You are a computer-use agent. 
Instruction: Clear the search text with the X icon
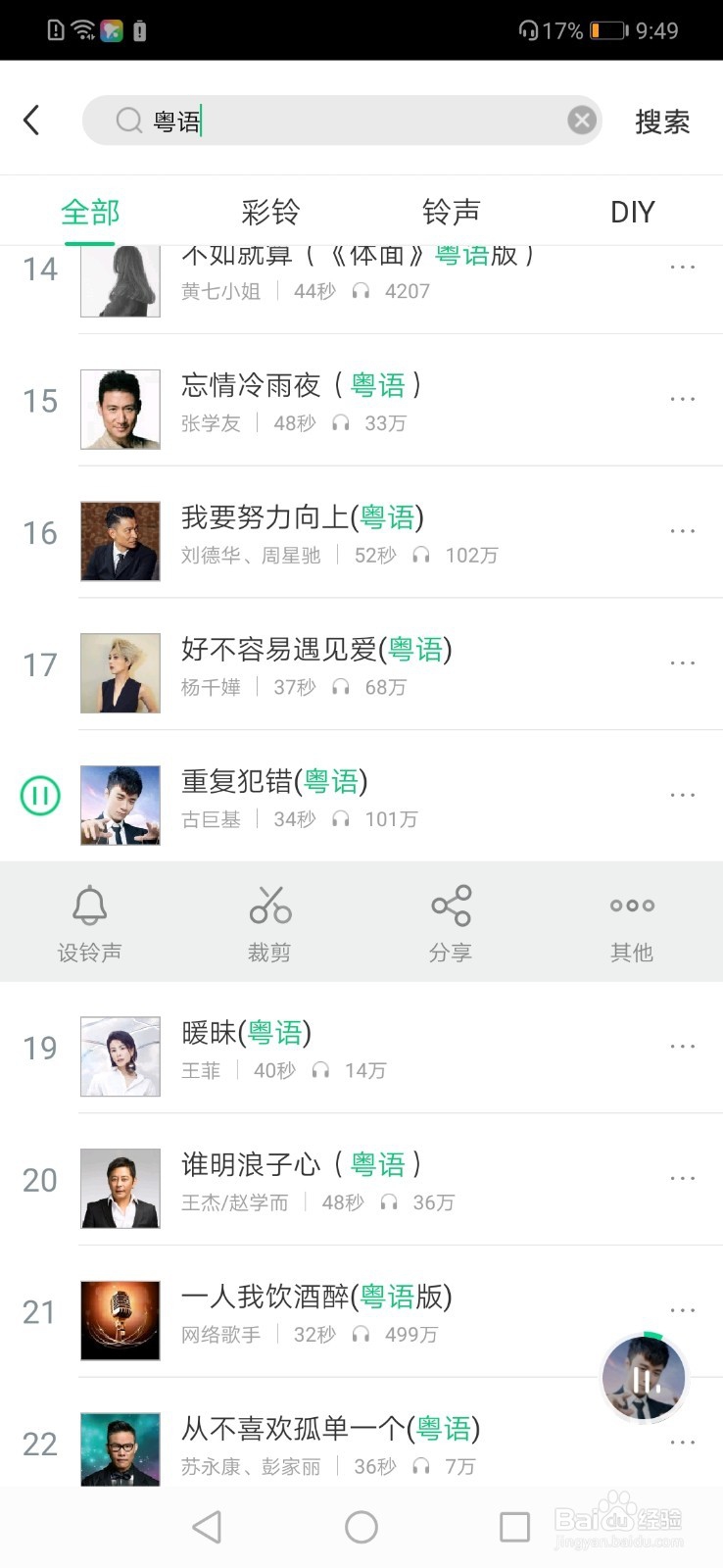[582, 120]
